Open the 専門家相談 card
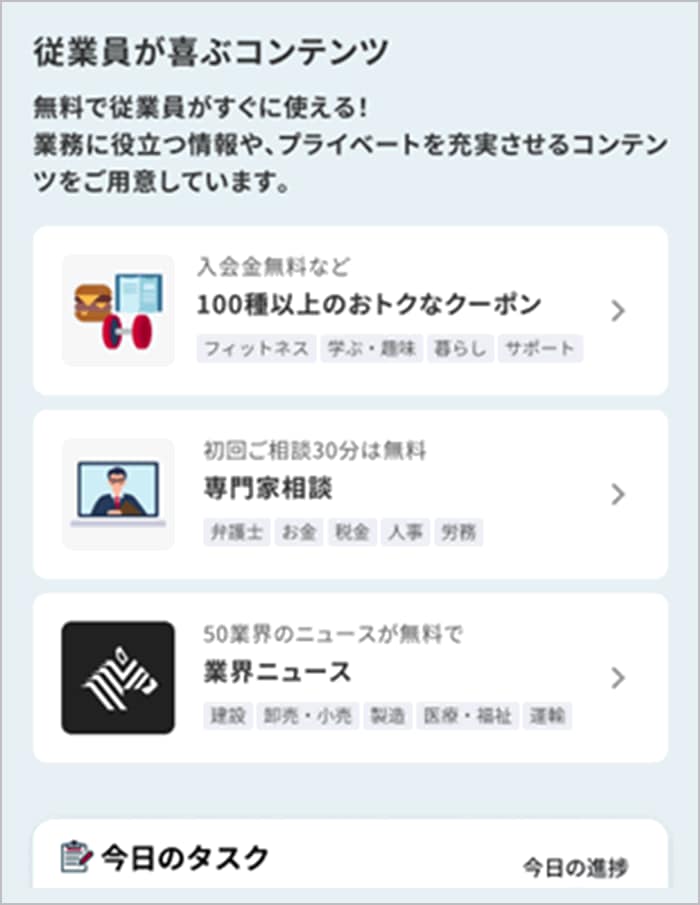The height and width of the screenshot is (905, 700). click(x=350, y=493)
